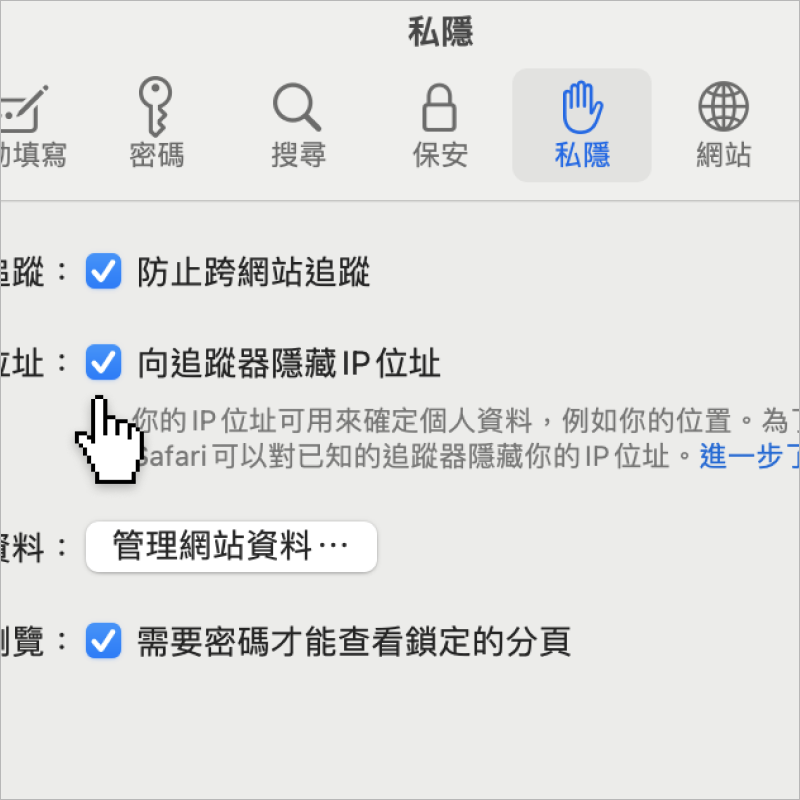Toggle 向追蹤器隱藏 IP 位址 checkbox
The width and height of the screenshot is (800, 800).
pos(103,363)
